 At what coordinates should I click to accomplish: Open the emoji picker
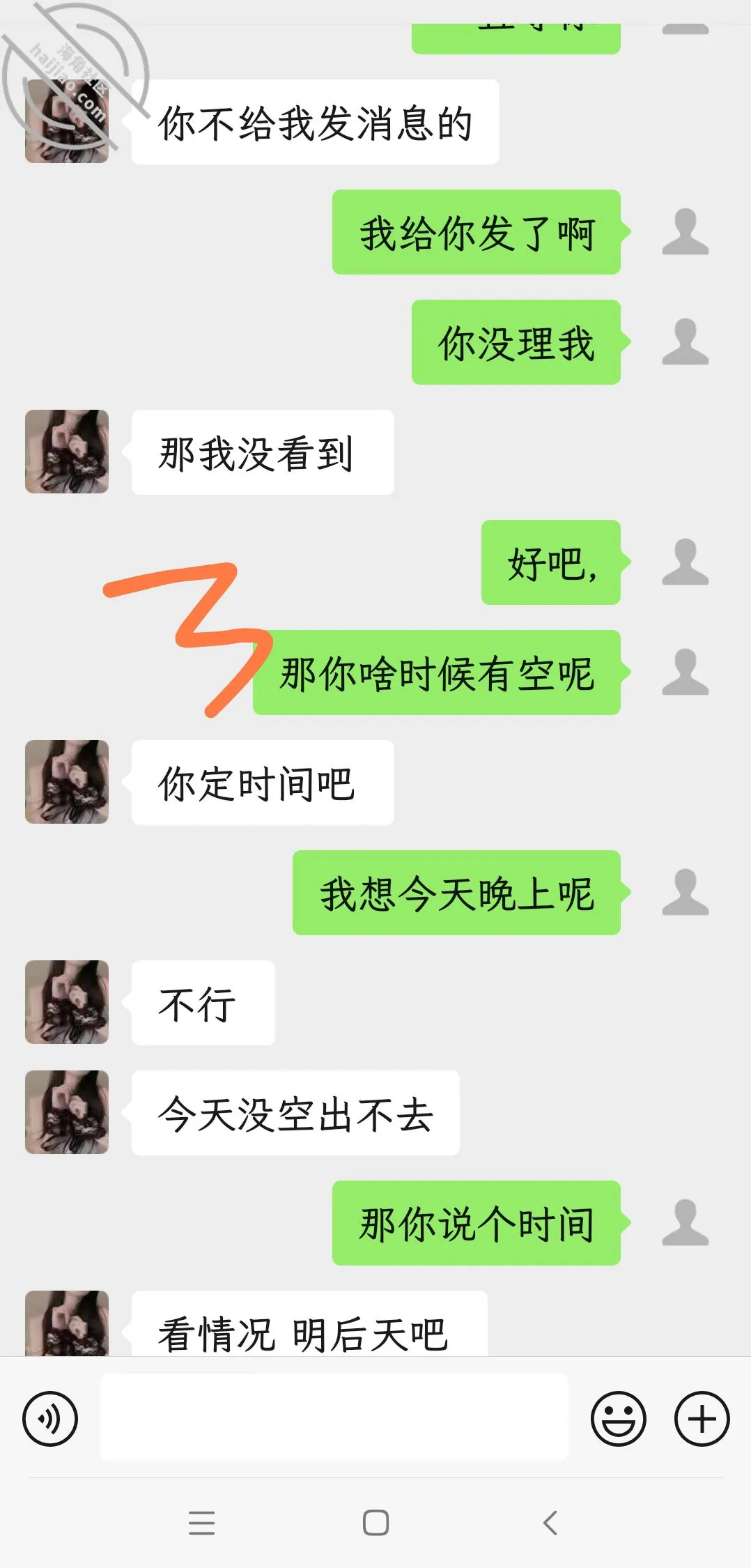pos(619,1419)
